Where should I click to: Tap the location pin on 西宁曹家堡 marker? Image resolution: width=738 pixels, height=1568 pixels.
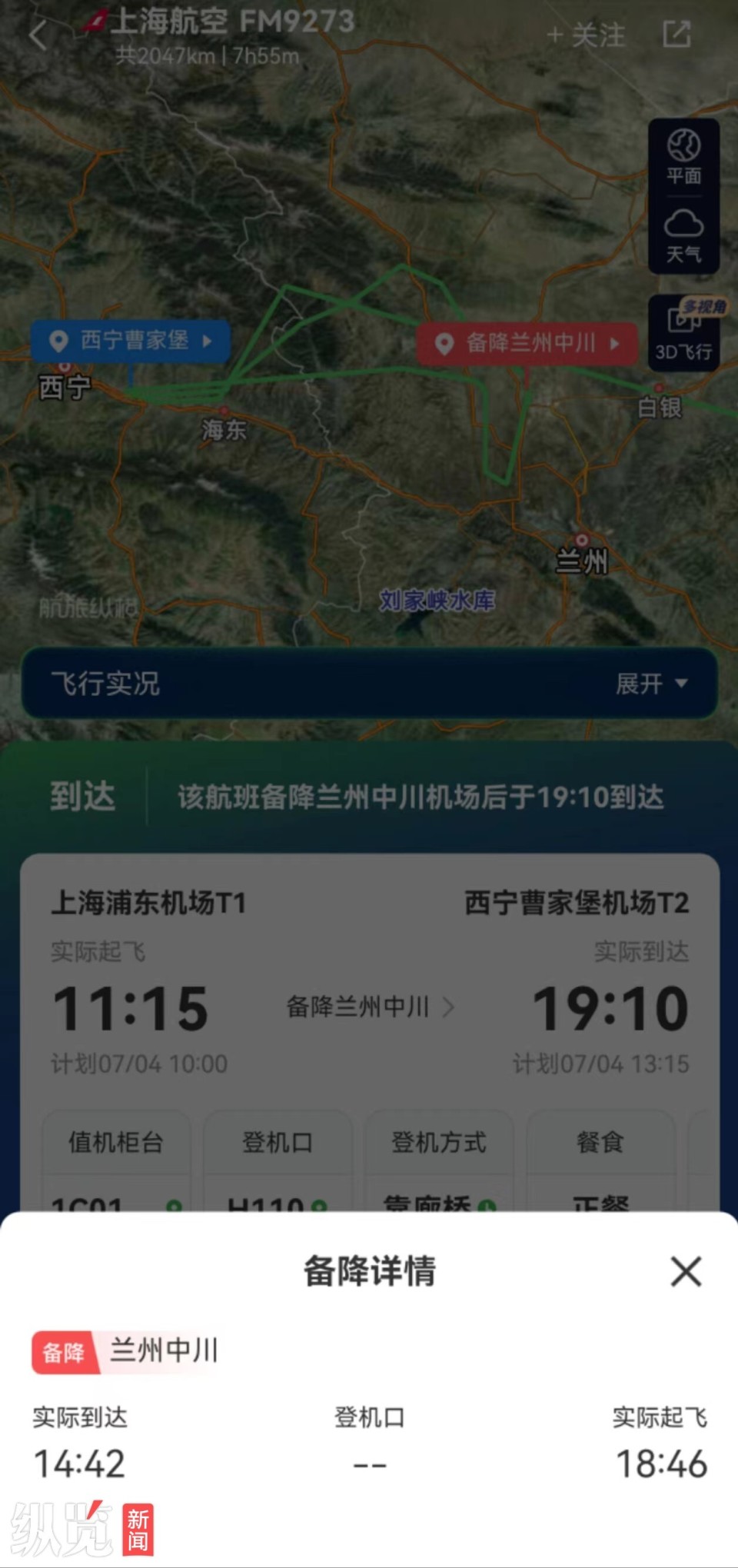click(60, 340)
